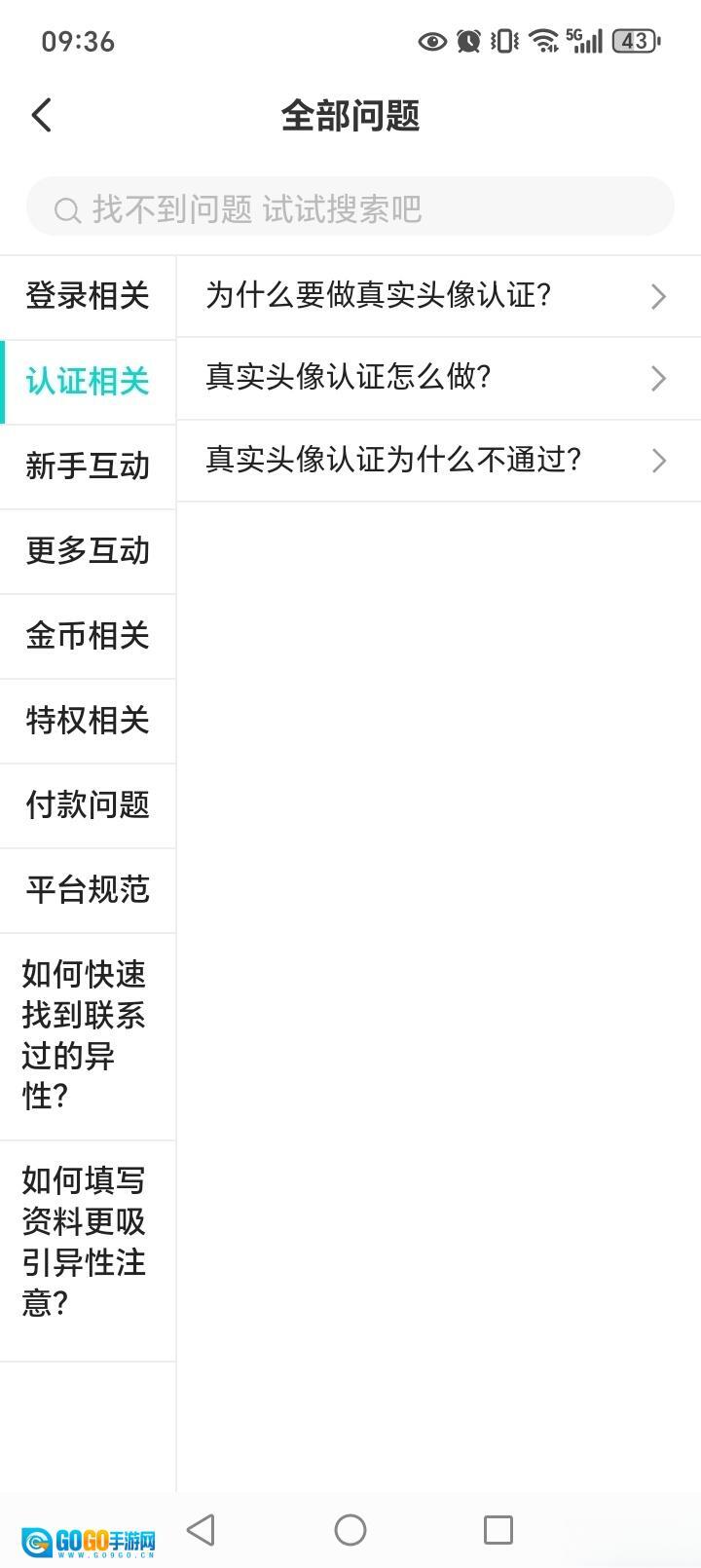Screen dimensions: 701x1568
Task: Open the 特权相关 category
Action: pyautogui.click(x=88, y=720)
